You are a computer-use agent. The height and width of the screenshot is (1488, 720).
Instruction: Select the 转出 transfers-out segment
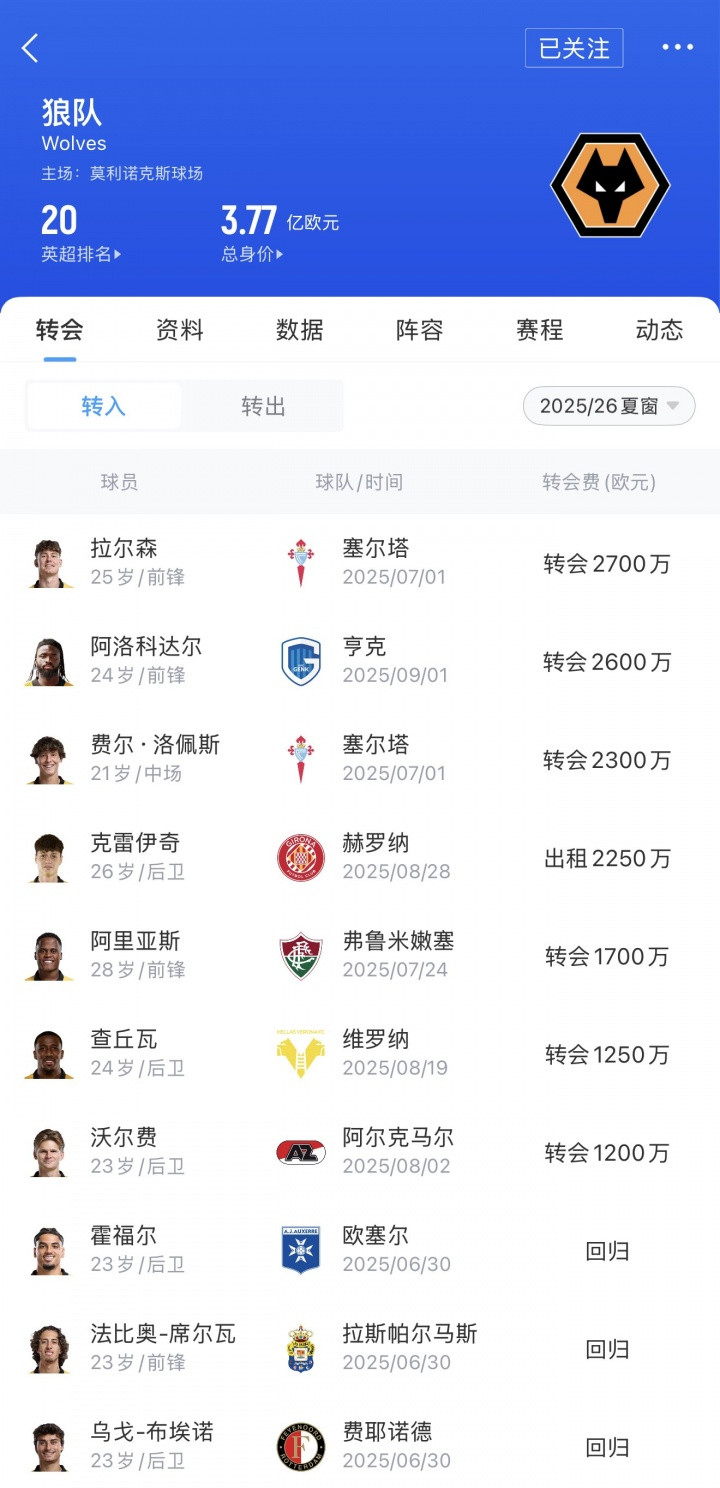(264, 406)
